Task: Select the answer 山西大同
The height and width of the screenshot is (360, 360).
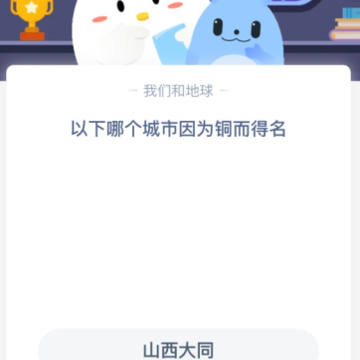Action: [178, 345]
